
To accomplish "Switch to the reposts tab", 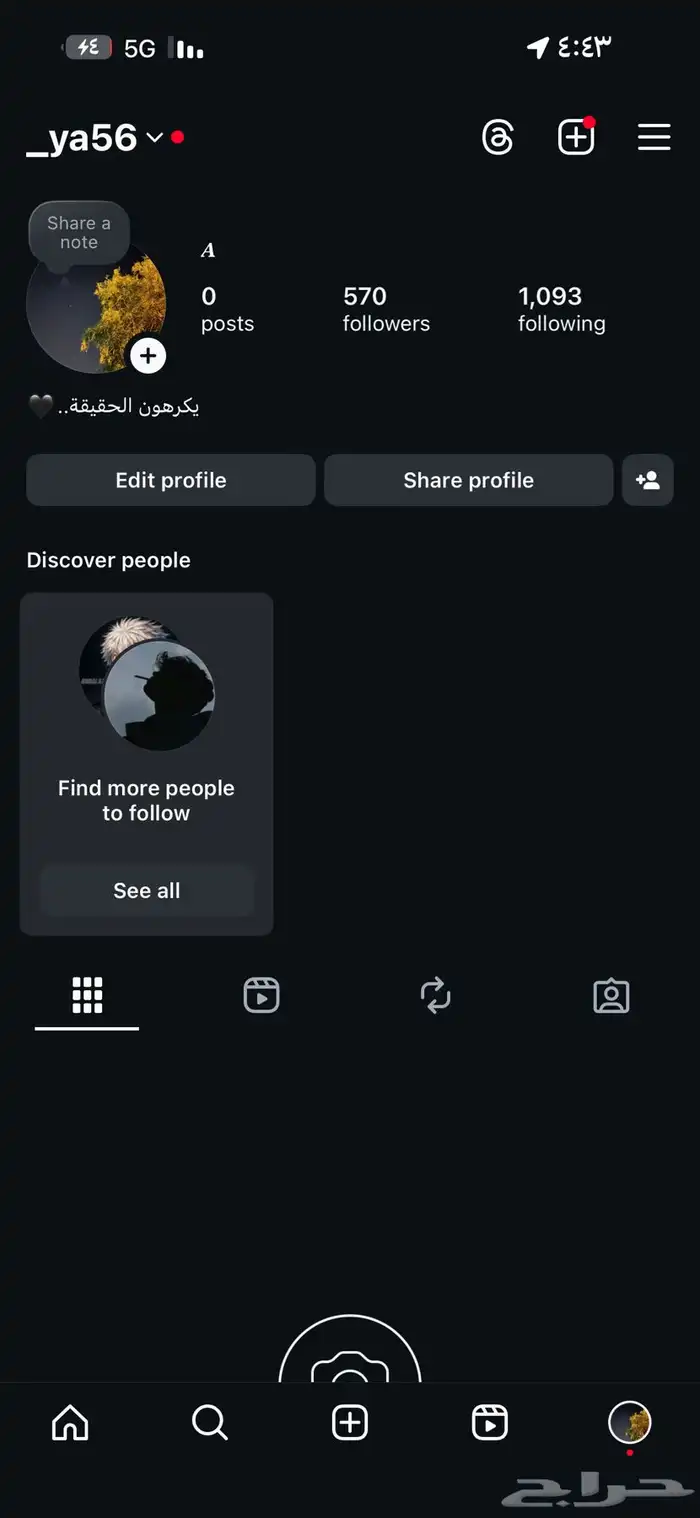I will (436, 996).
